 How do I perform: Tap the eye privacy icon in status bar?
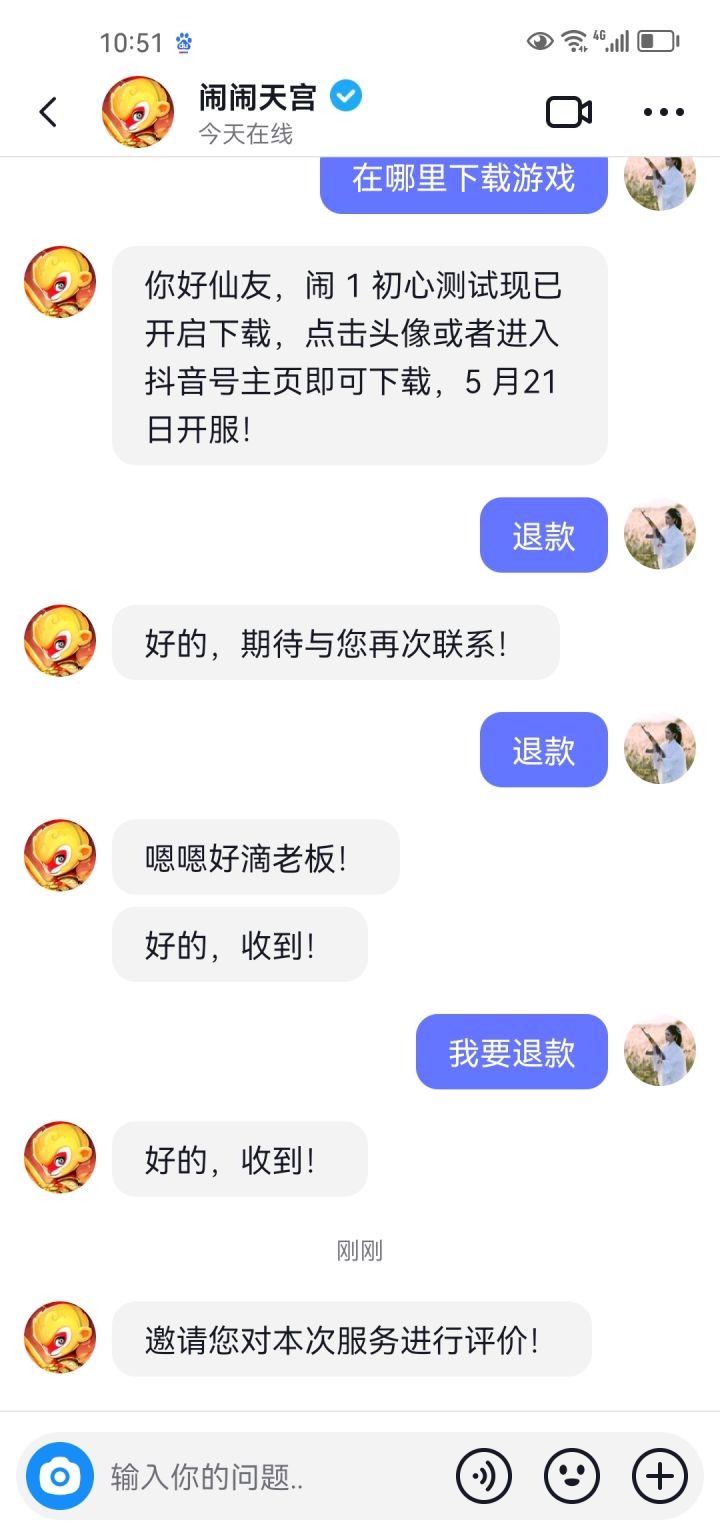(x=539, y=40)
